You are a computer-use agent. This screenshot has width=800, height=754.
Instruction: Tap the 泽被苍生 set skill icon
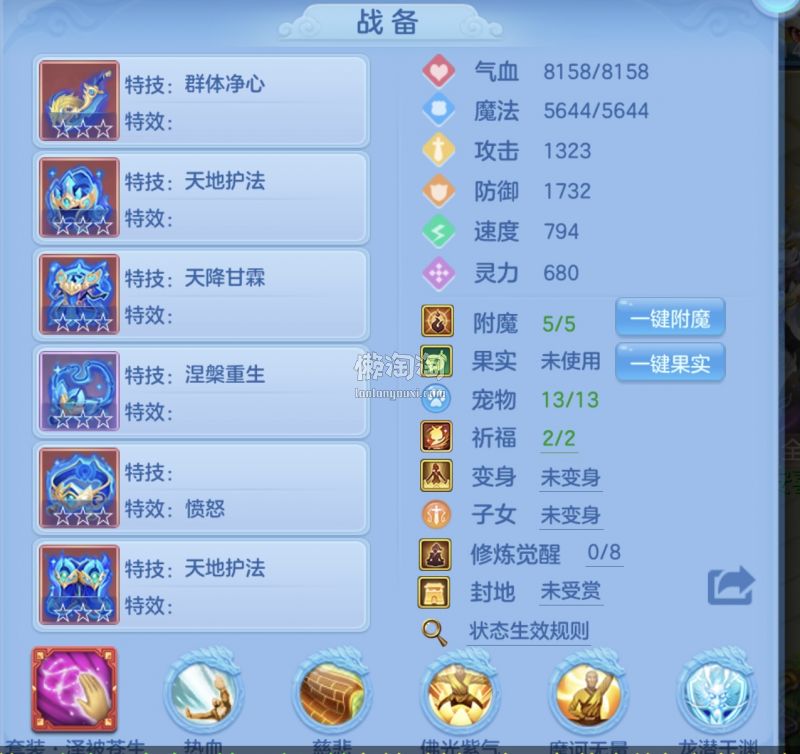[75, 691]
